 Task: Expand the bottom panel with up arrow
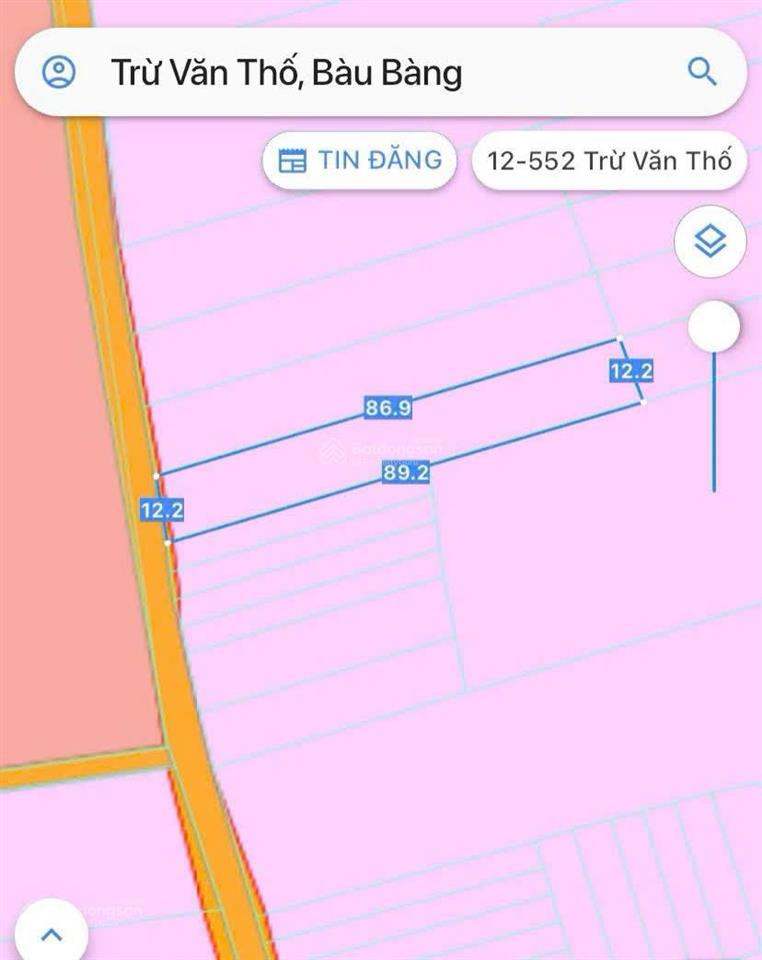pos(52,935)
